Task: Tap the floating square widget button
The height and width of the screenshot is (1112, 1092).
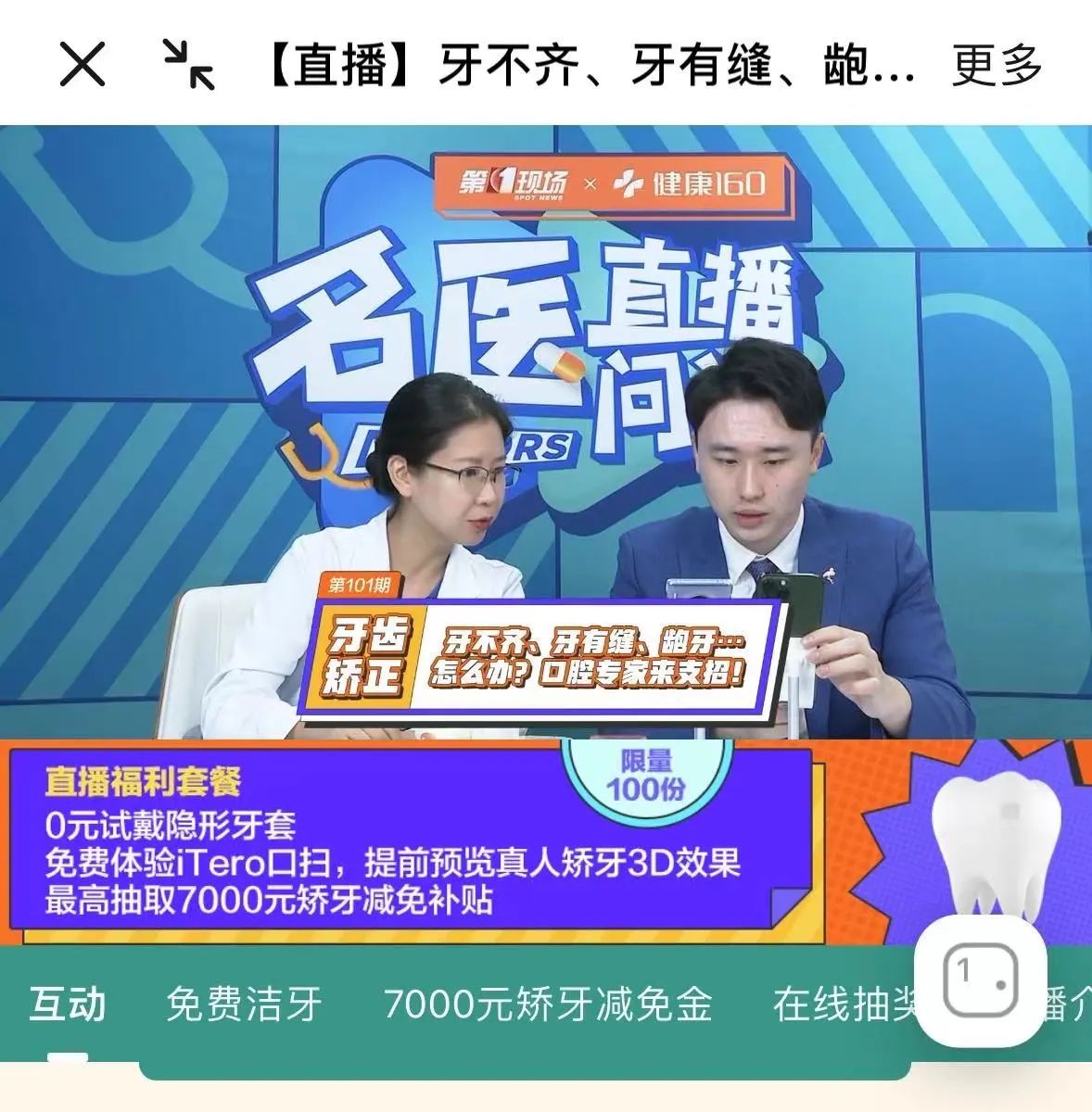Action: 980,979
